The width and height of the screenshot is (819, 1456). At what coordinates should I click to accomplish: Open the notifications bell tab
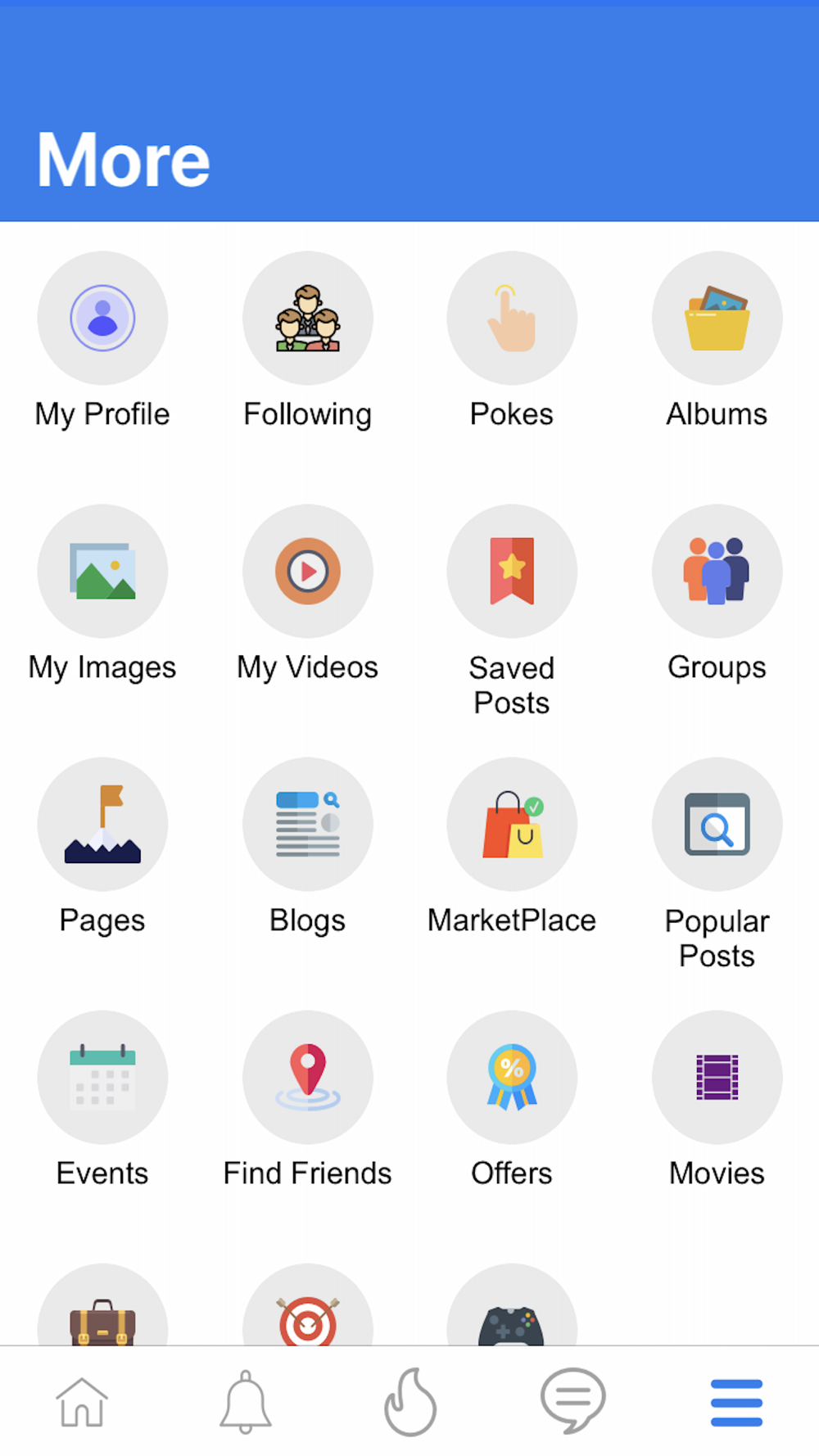[246, 1402]
